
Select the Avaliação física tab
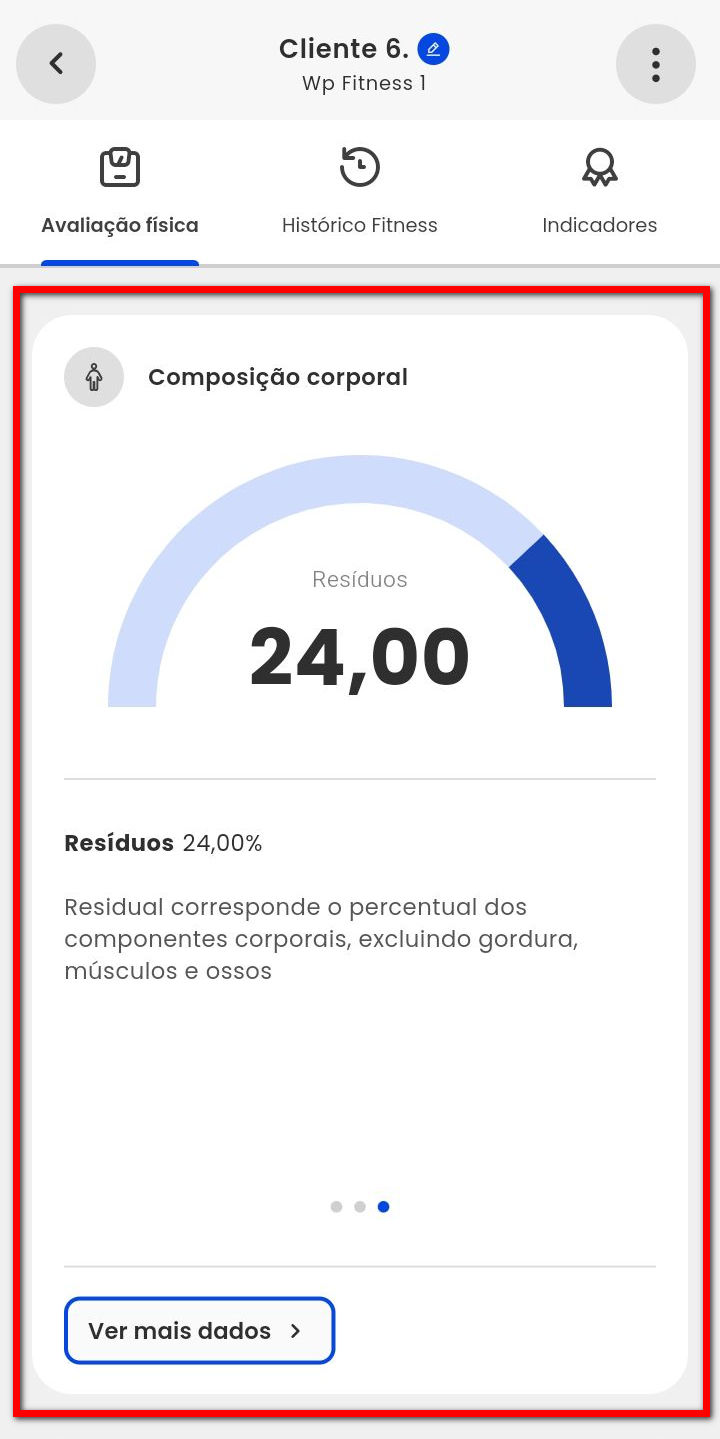click(x=120, y=192)
